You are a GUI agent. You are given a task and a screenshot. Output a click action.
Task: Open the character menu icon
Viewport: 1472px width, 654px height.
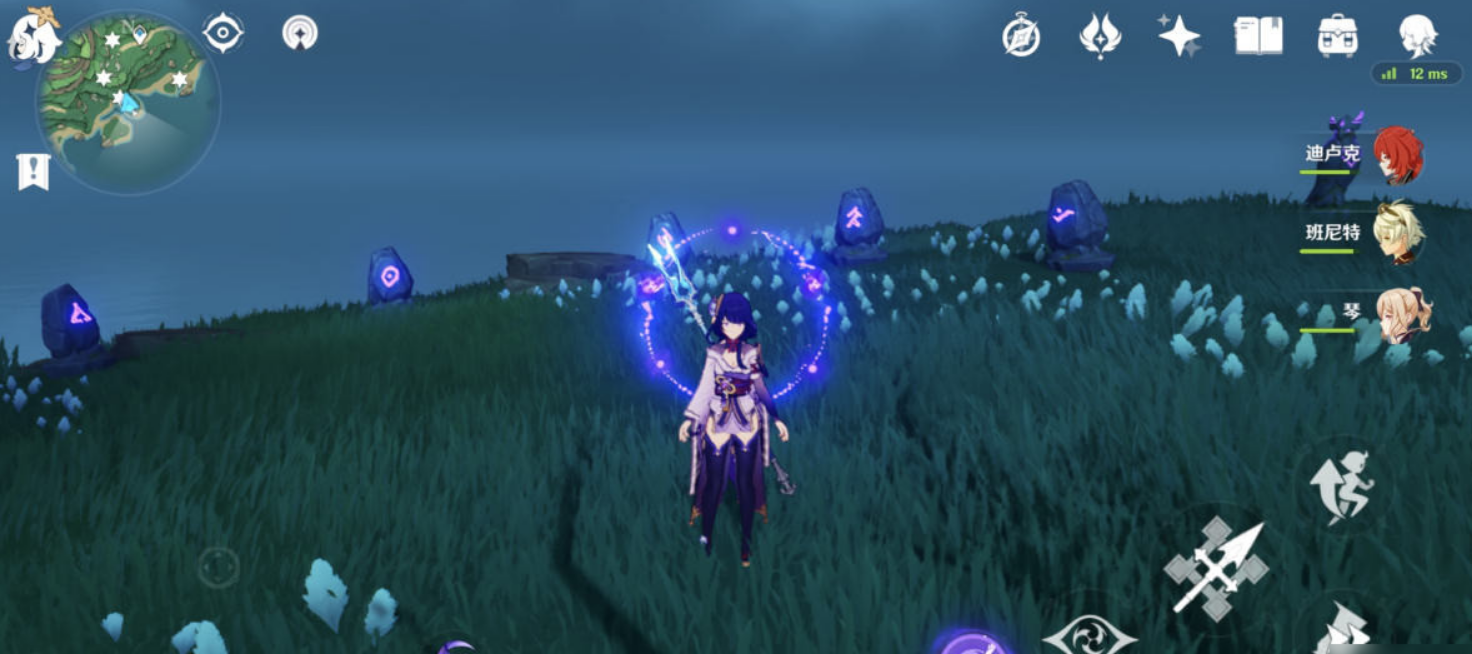(x=1417, y=34)
